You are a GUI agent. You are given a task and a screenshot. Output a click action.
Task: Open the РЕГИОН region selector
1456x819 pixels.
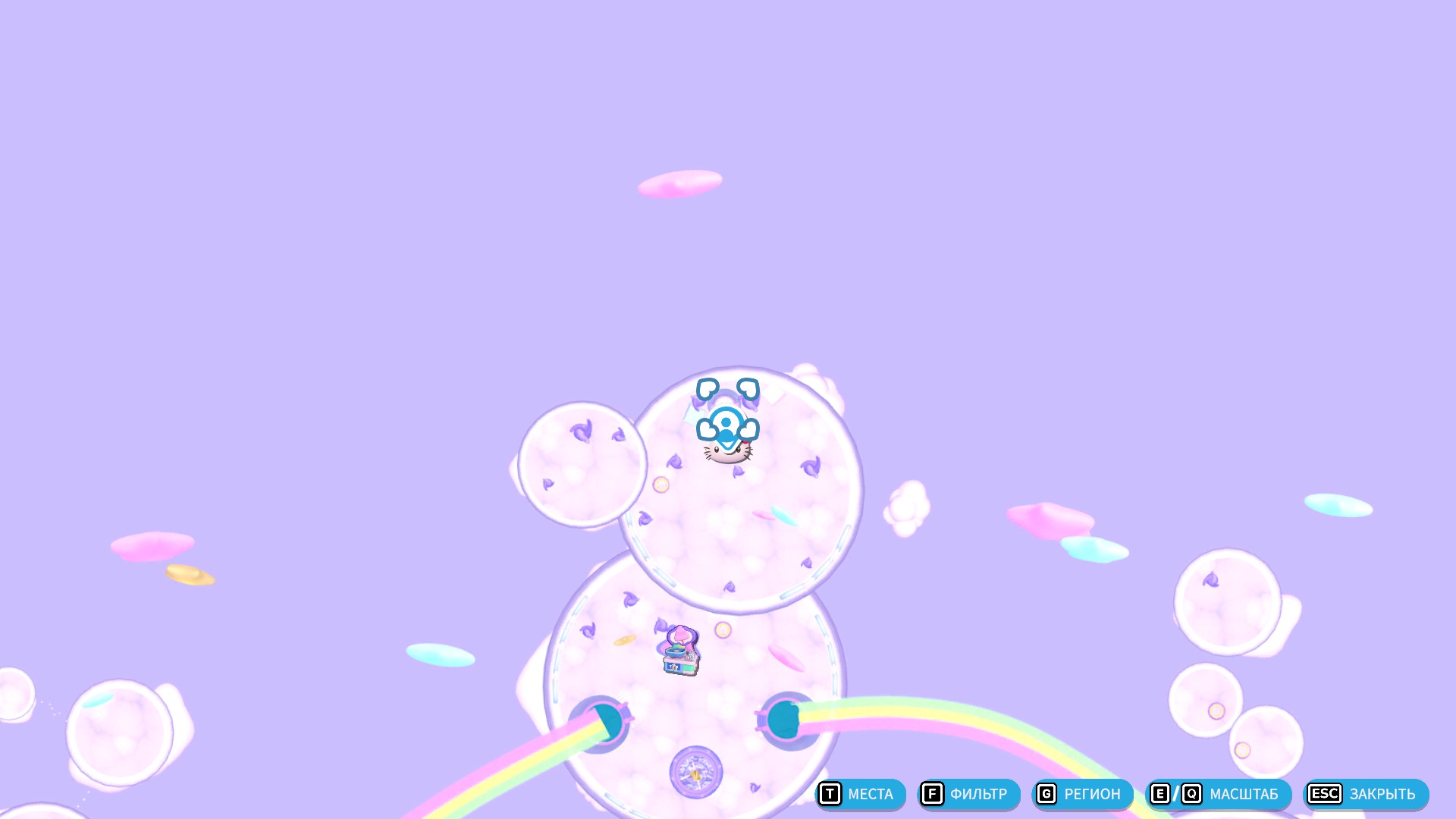(1081, 794)
